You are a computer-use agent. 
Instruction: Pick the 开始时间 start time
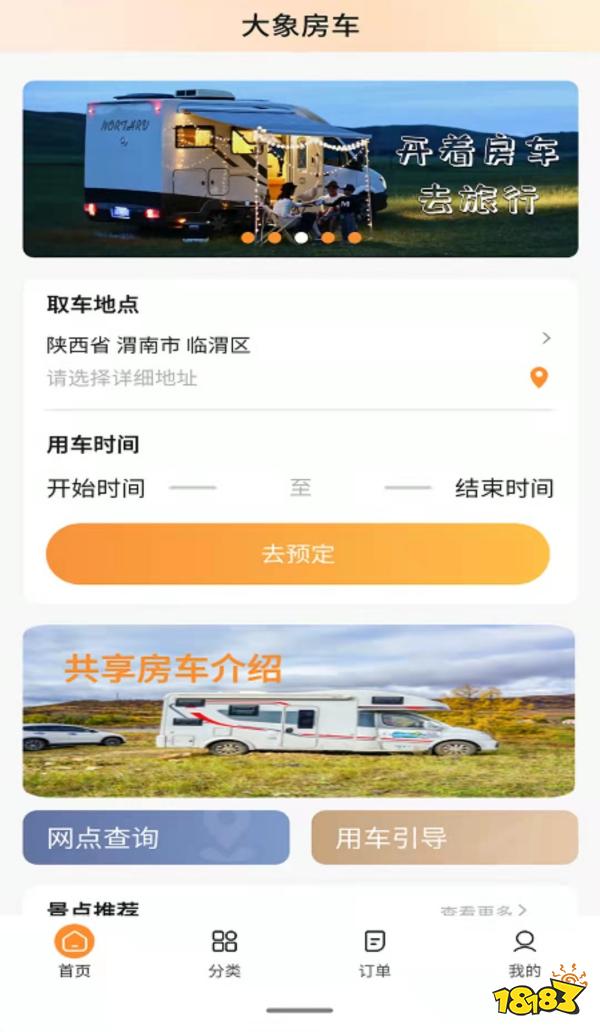click(96, 488)
